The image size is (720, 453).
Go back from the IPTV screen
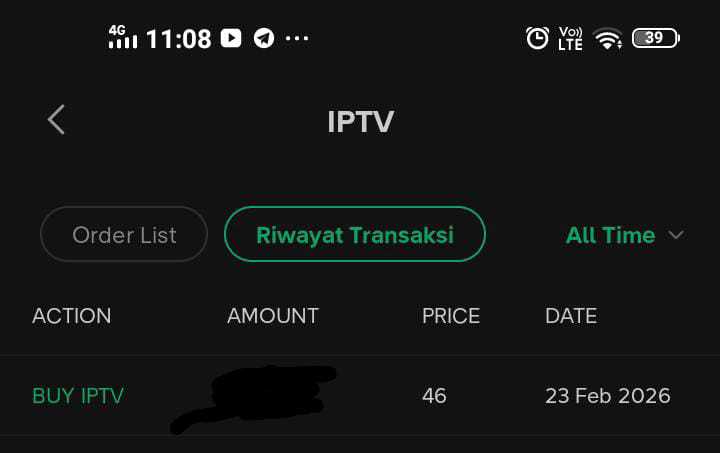[56, 120]
